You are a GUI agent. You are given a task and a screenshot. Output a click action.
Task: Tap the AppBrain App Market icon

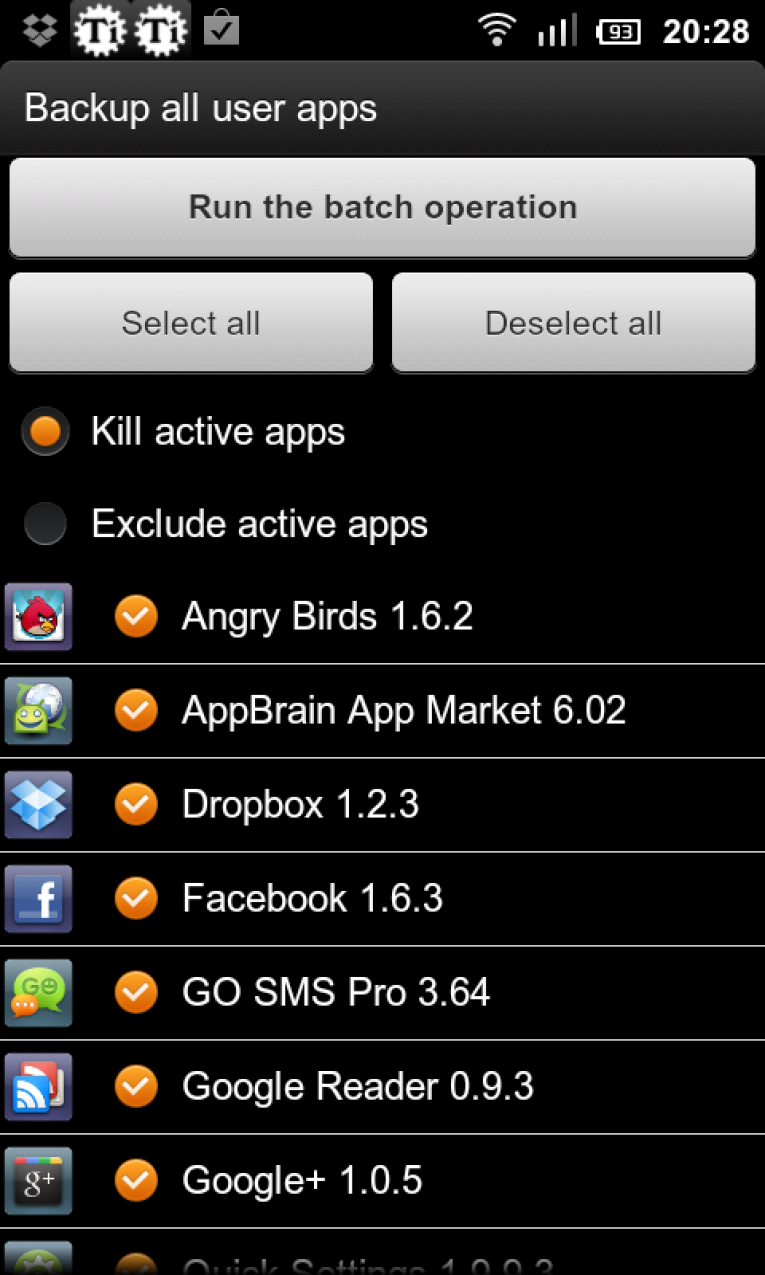click(x=38, y=710)
